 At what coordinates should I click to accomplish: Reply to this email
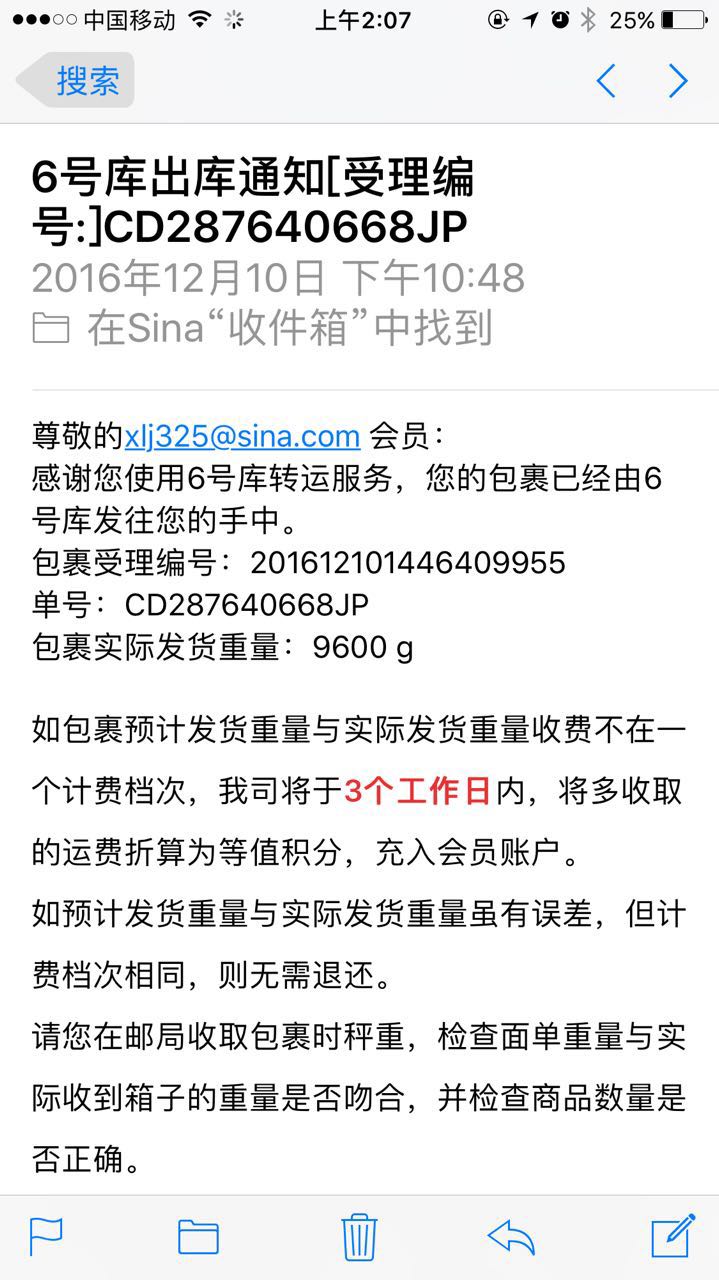pyautogui.click(x=511, y=1237)
